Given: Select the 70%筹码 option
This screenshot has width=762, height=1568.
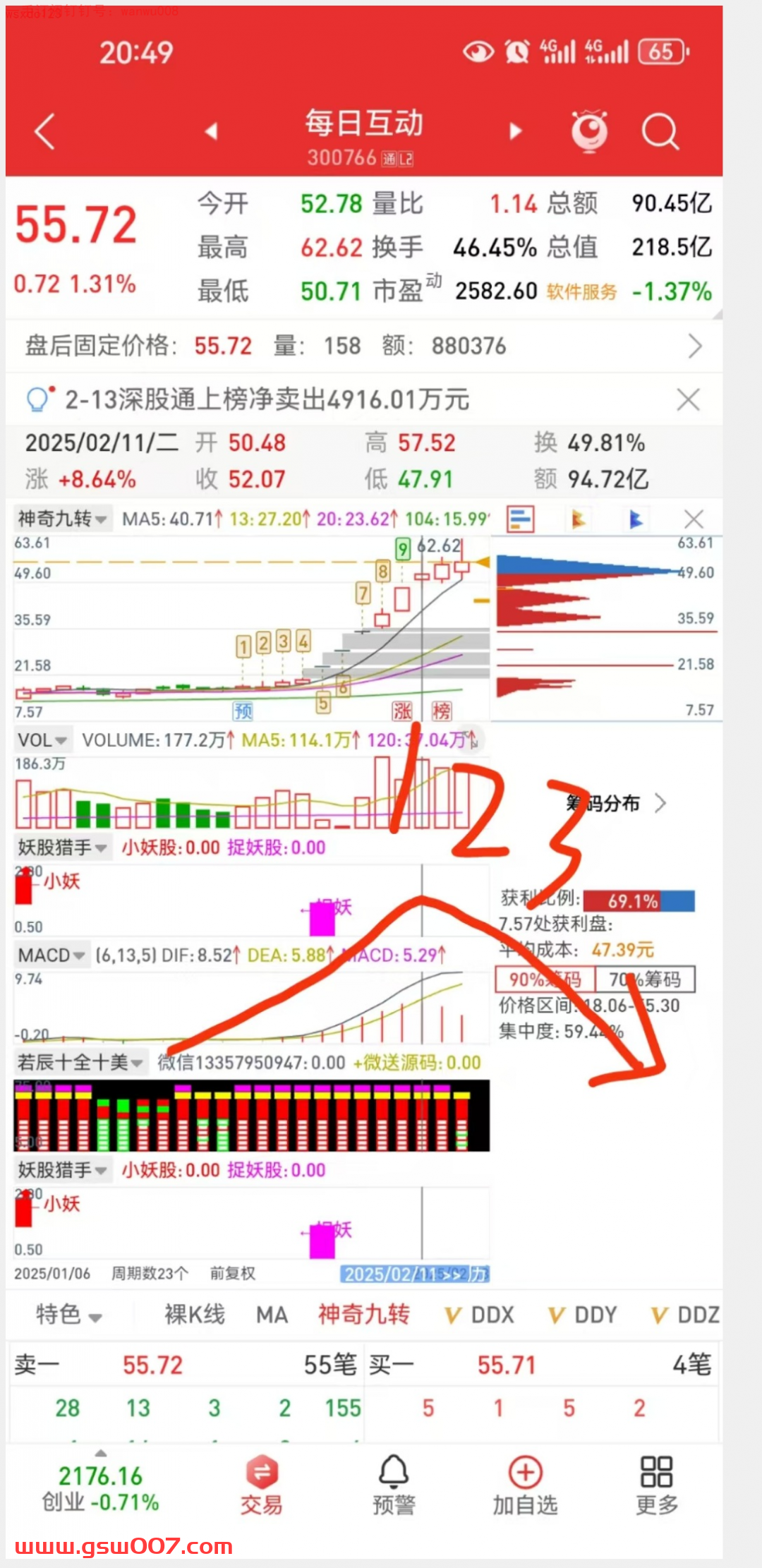Looking at the screenshot, I should click(x=645, y=979).
